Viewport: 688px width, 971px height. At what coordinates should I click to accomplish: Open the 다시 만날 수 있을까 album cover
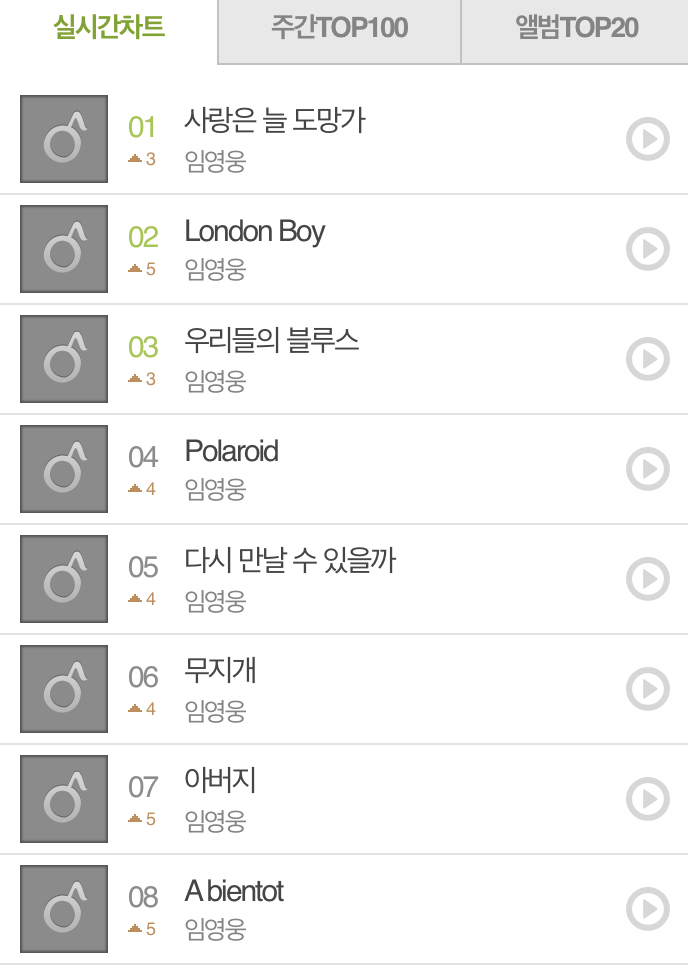(64, 579)
